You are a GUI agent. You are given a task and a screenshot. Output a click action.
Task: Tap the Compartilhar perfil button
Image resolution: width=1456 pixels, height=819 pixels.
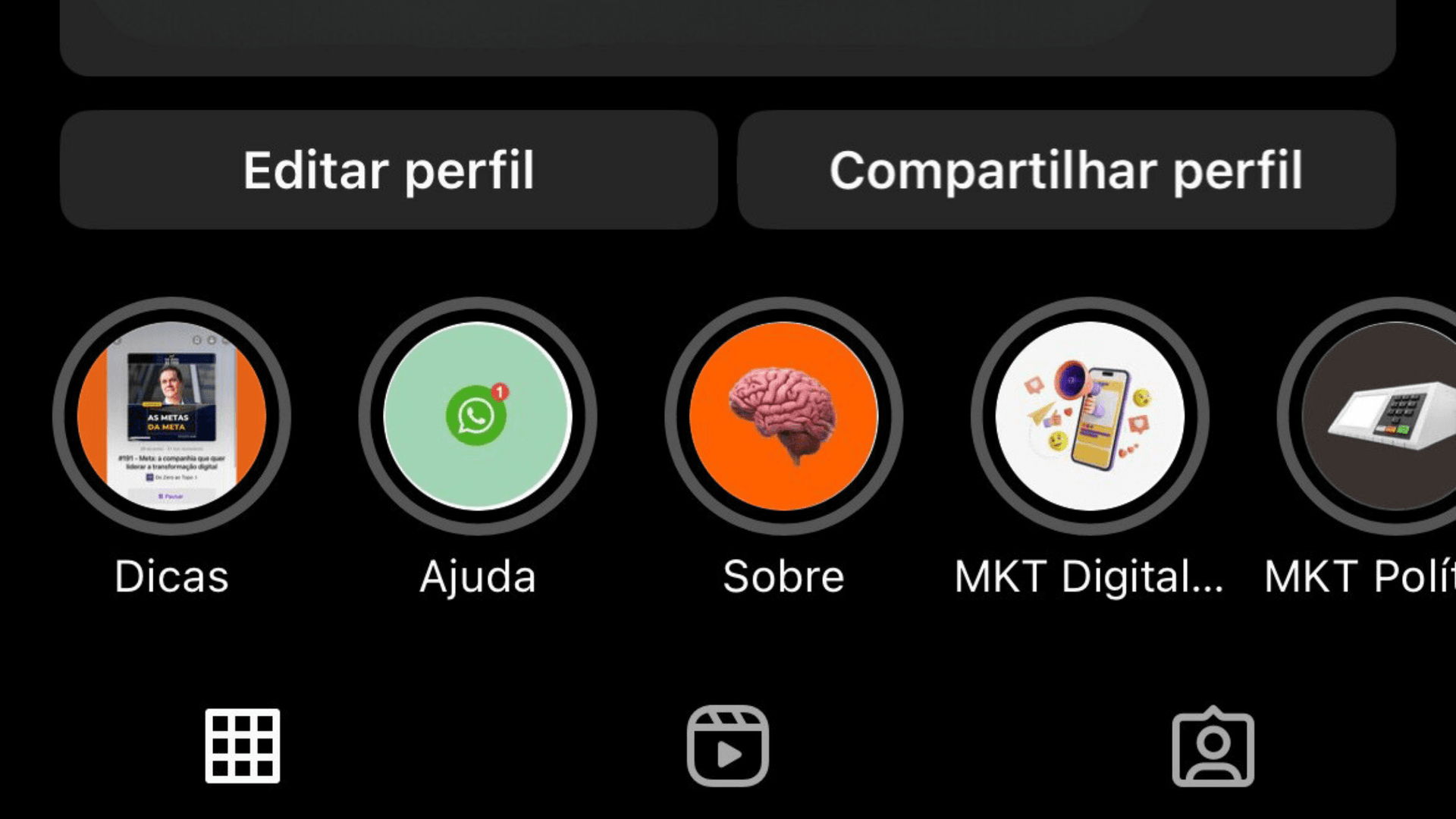coord(1066,170)
